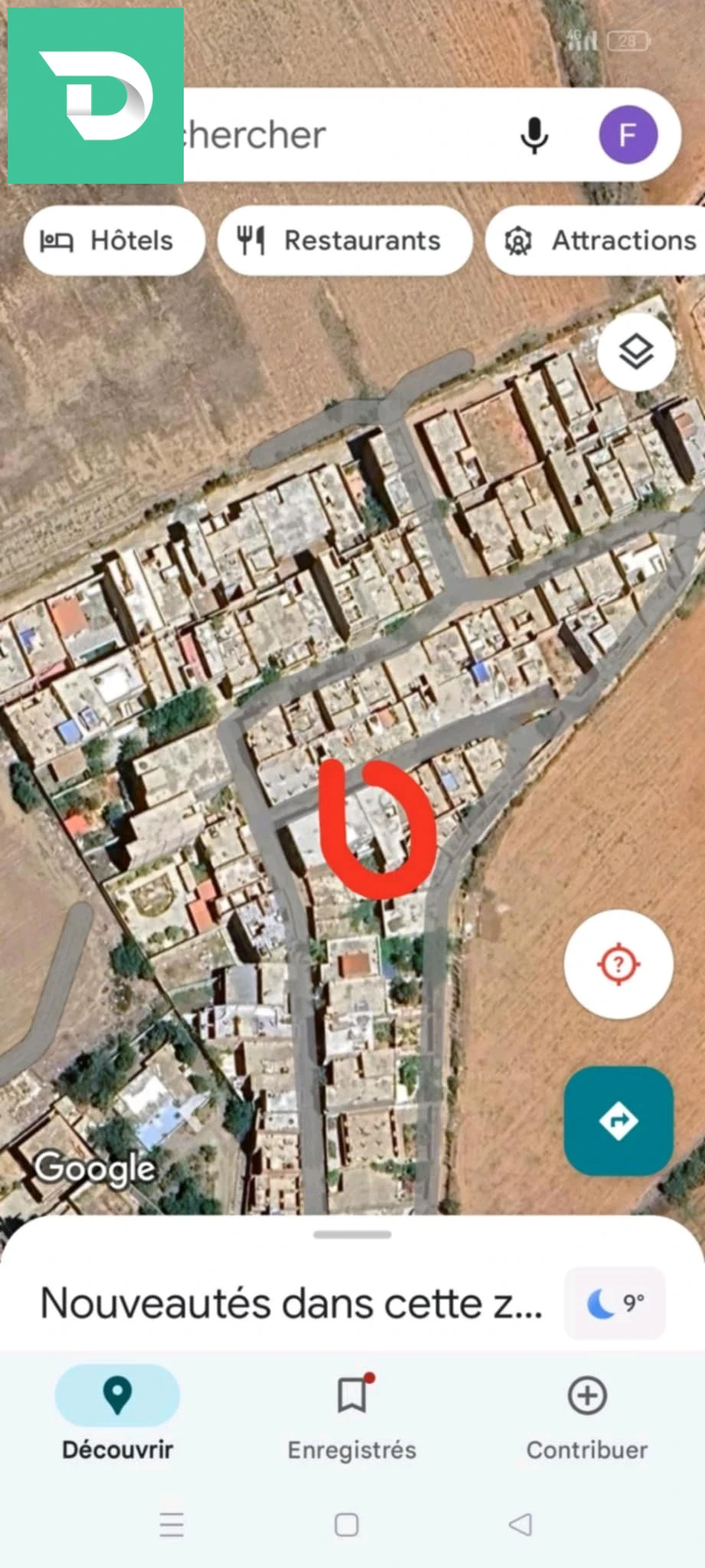Screen dimensions: 705x1568
Task: Tap the system home button
Action: 347,1524
